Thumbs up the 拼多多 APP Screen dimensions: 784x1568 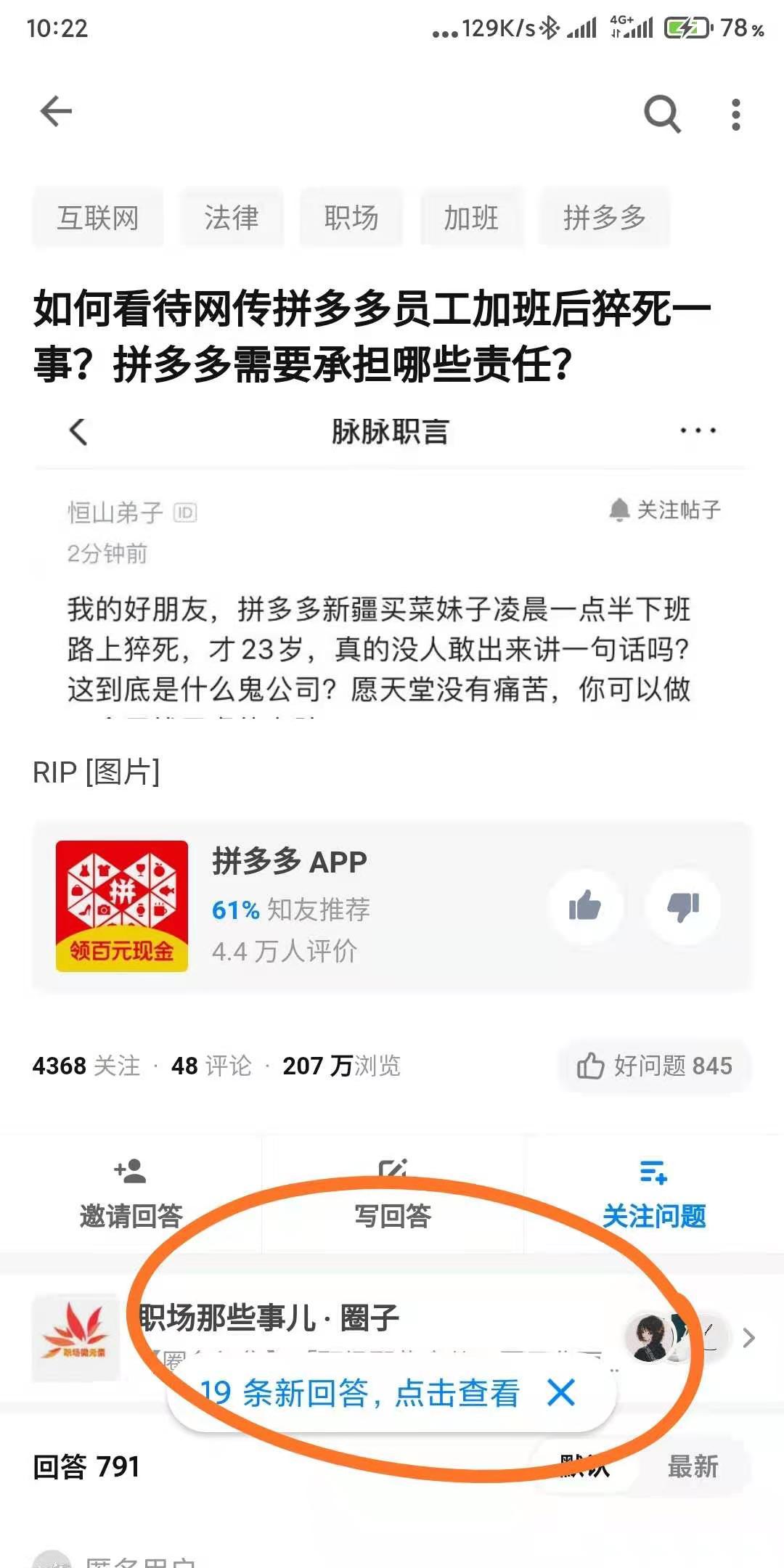pos(585,906)
